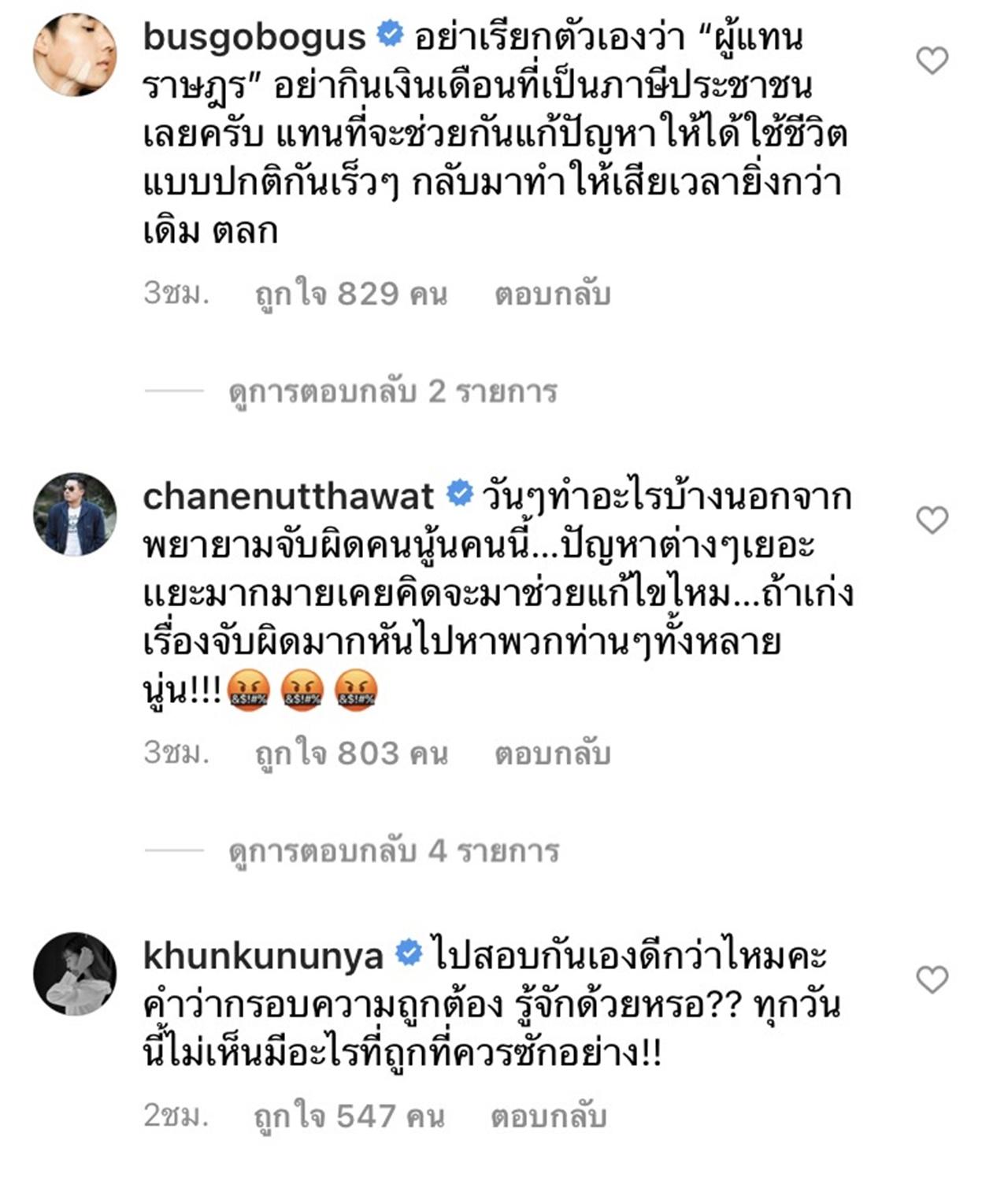Tap the chanenutthawat username
This screenshot has height=1192, width=1008.
click(x=288, y=497)
